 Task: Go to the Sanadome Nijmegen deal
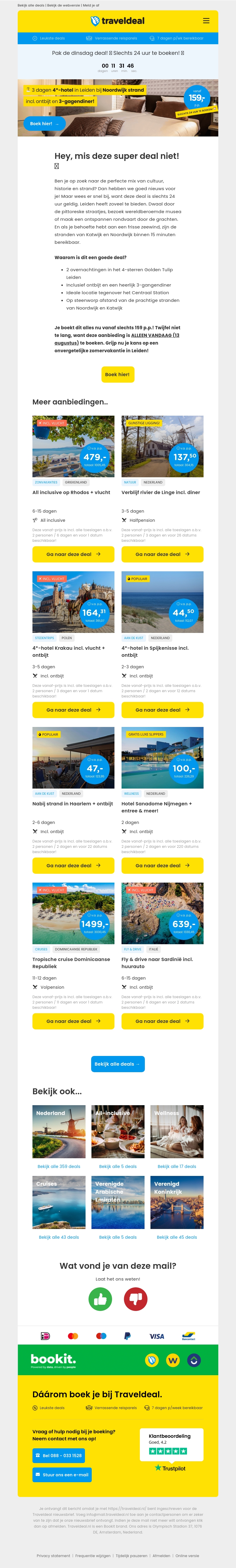[162, 865]
